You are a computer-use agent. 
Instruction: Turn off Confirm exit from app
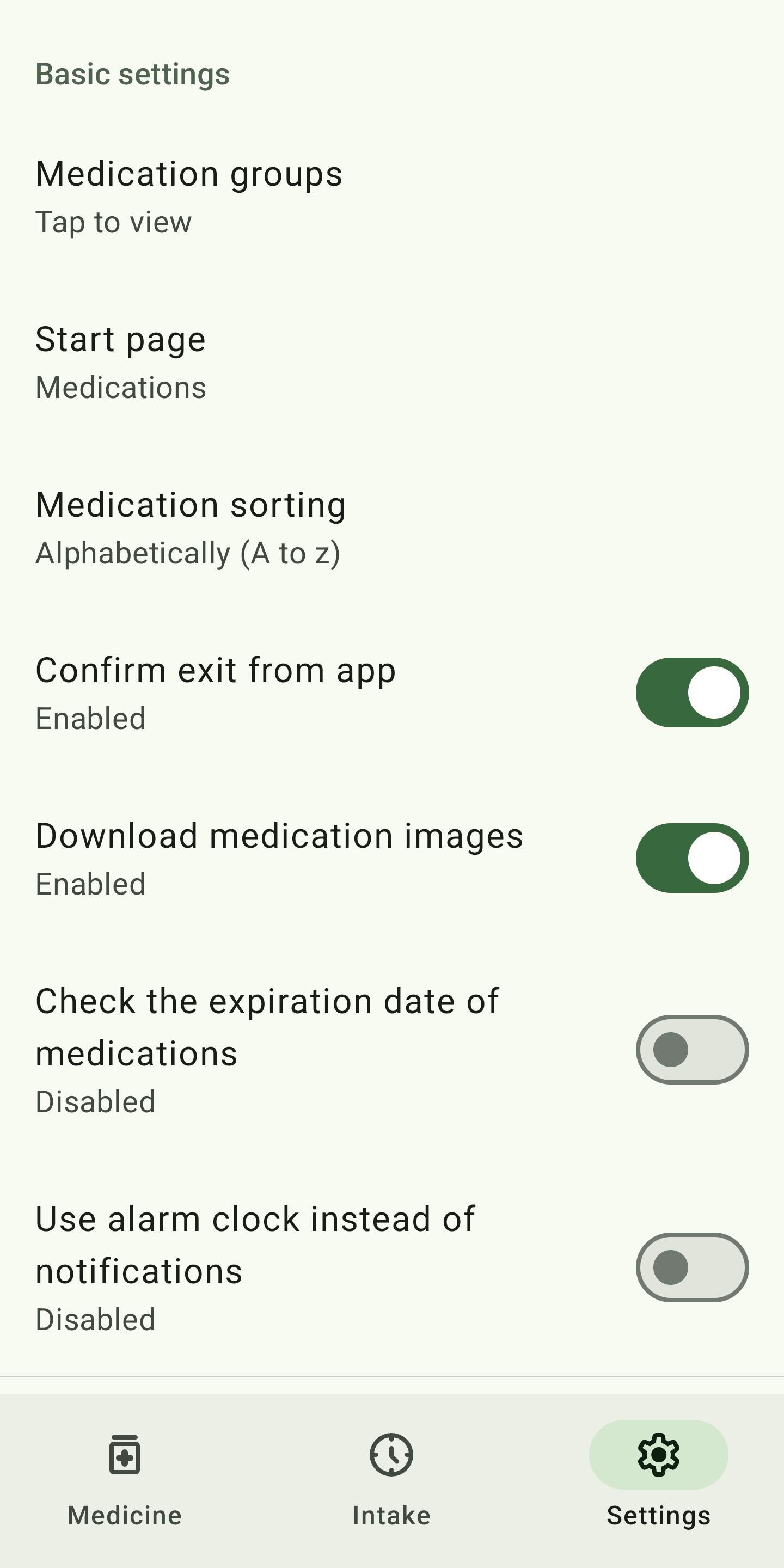(x=692, y=693)
